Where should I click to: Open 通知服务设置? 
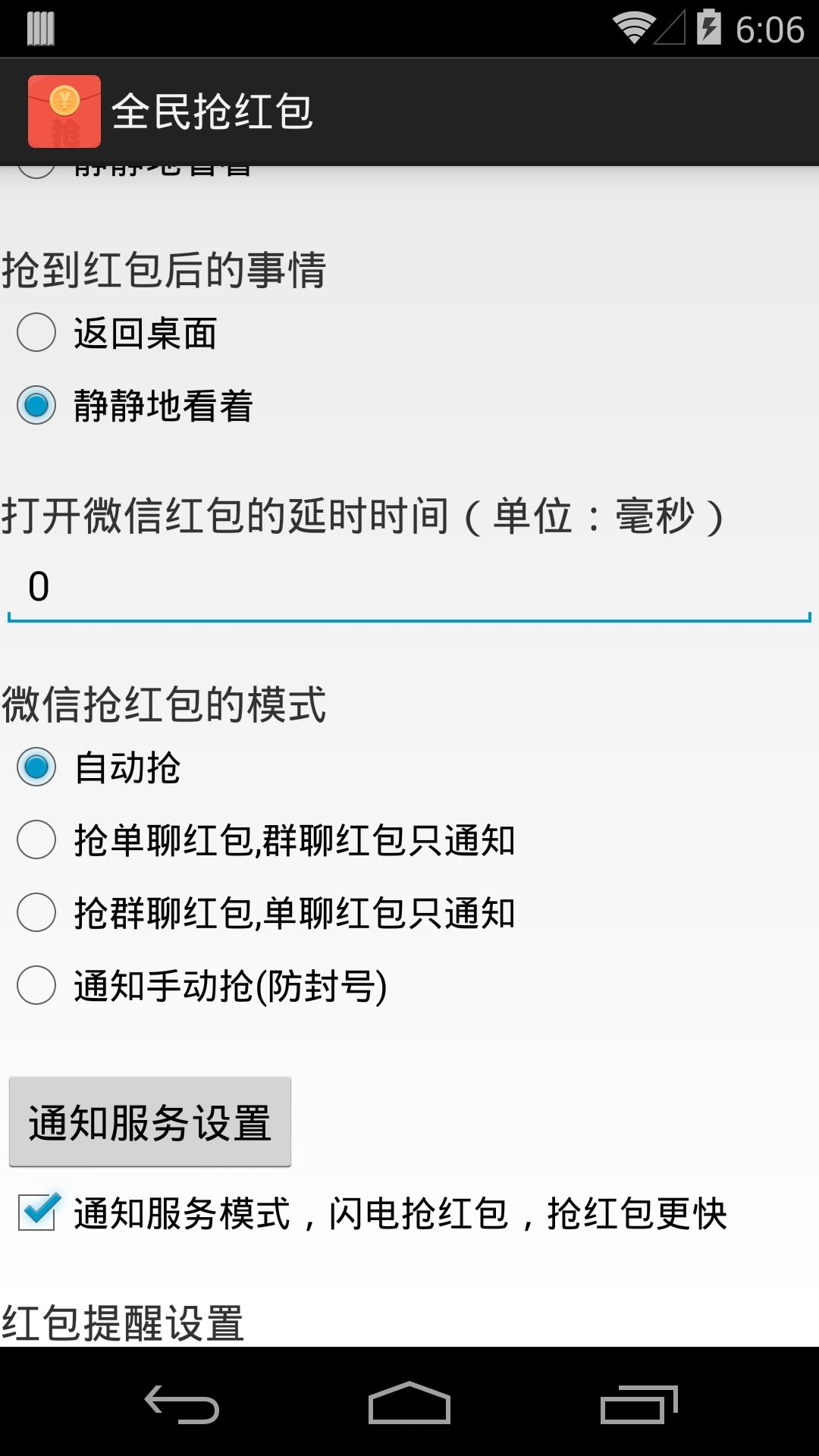coord(150,1122)
